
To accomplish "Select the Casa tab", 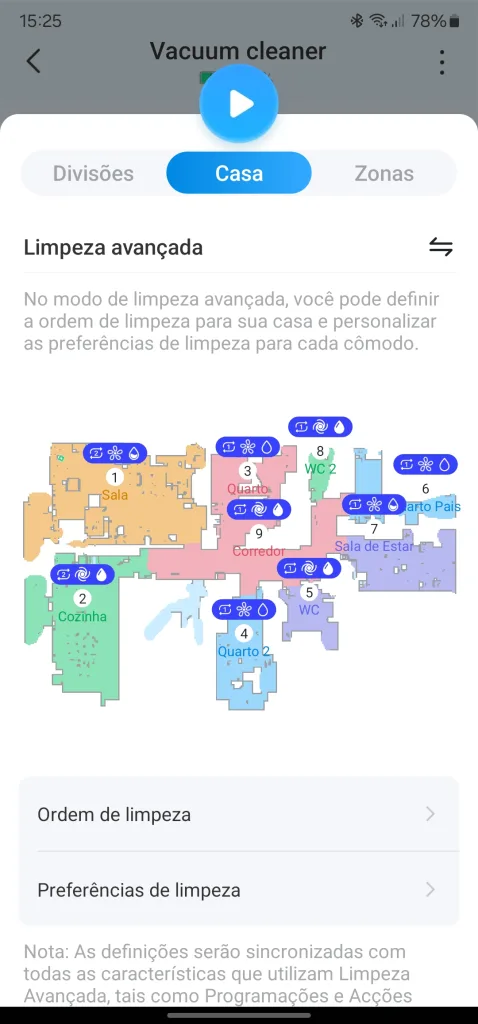I will point(239,173).
